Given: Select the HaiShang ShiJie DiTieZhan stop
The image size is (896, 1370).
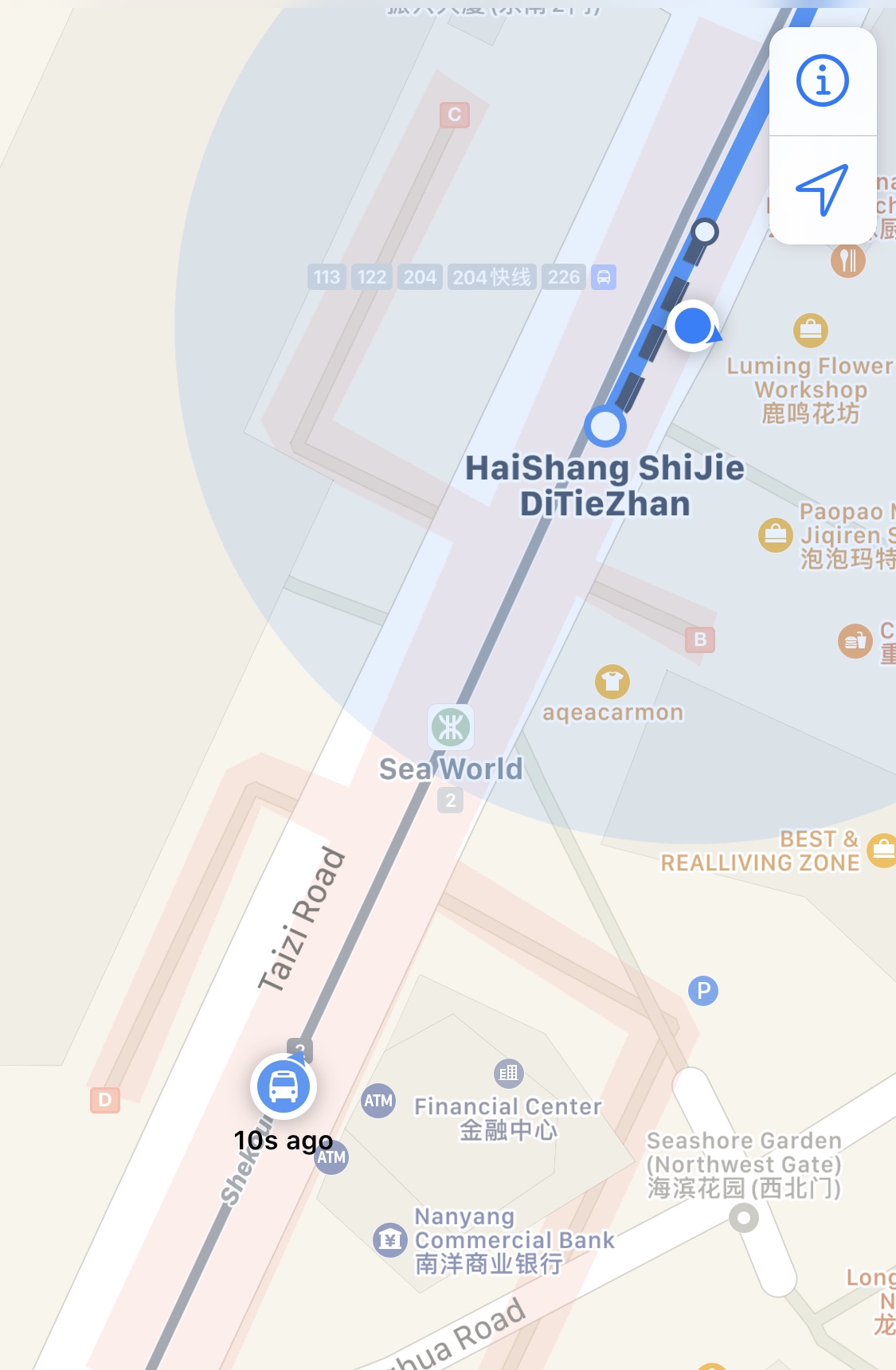Looking at the screenshot, I should coord(605,426).
